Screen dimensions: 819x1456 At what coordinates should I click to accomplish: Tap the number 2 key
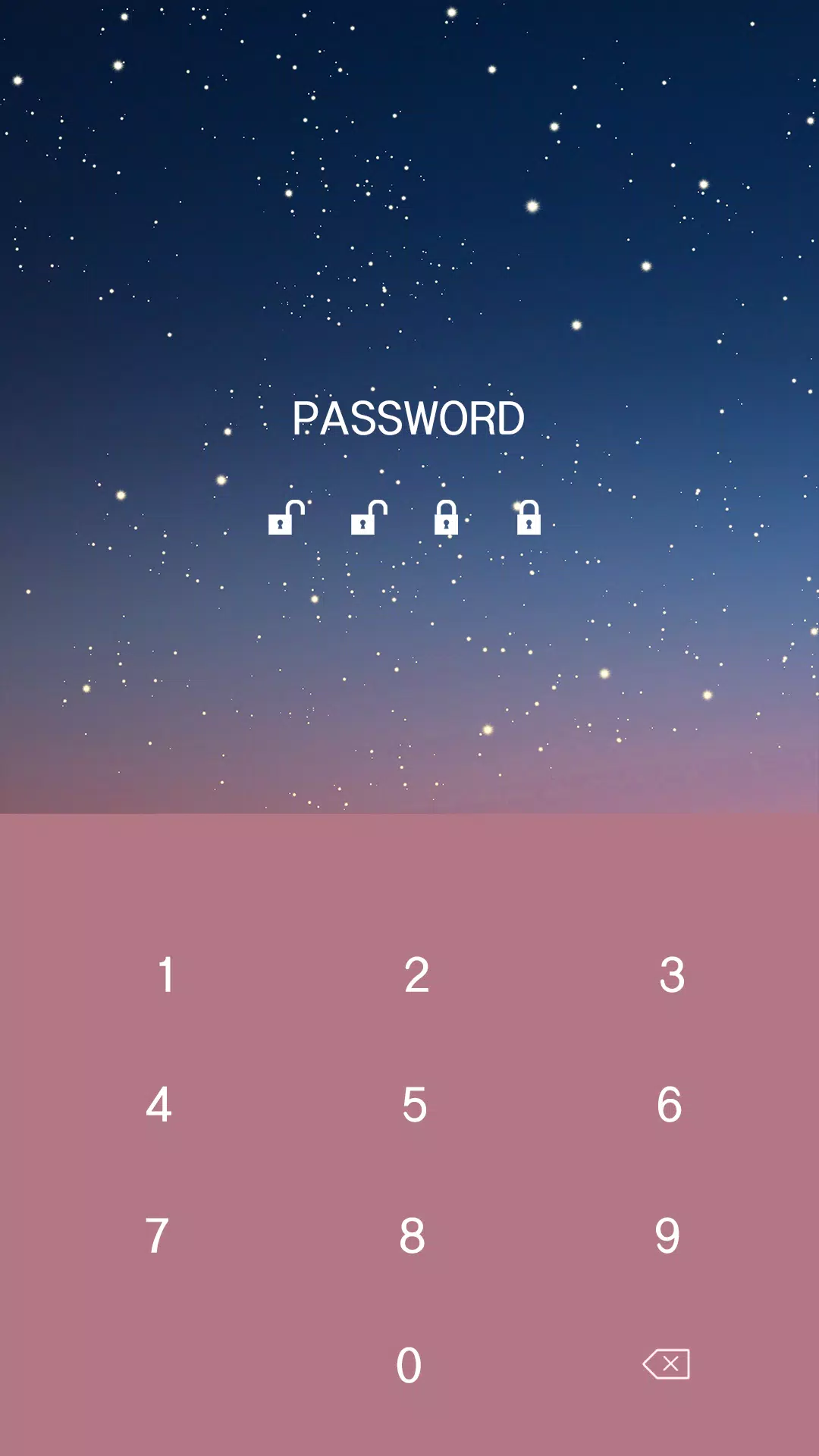[x=416, y=974]
